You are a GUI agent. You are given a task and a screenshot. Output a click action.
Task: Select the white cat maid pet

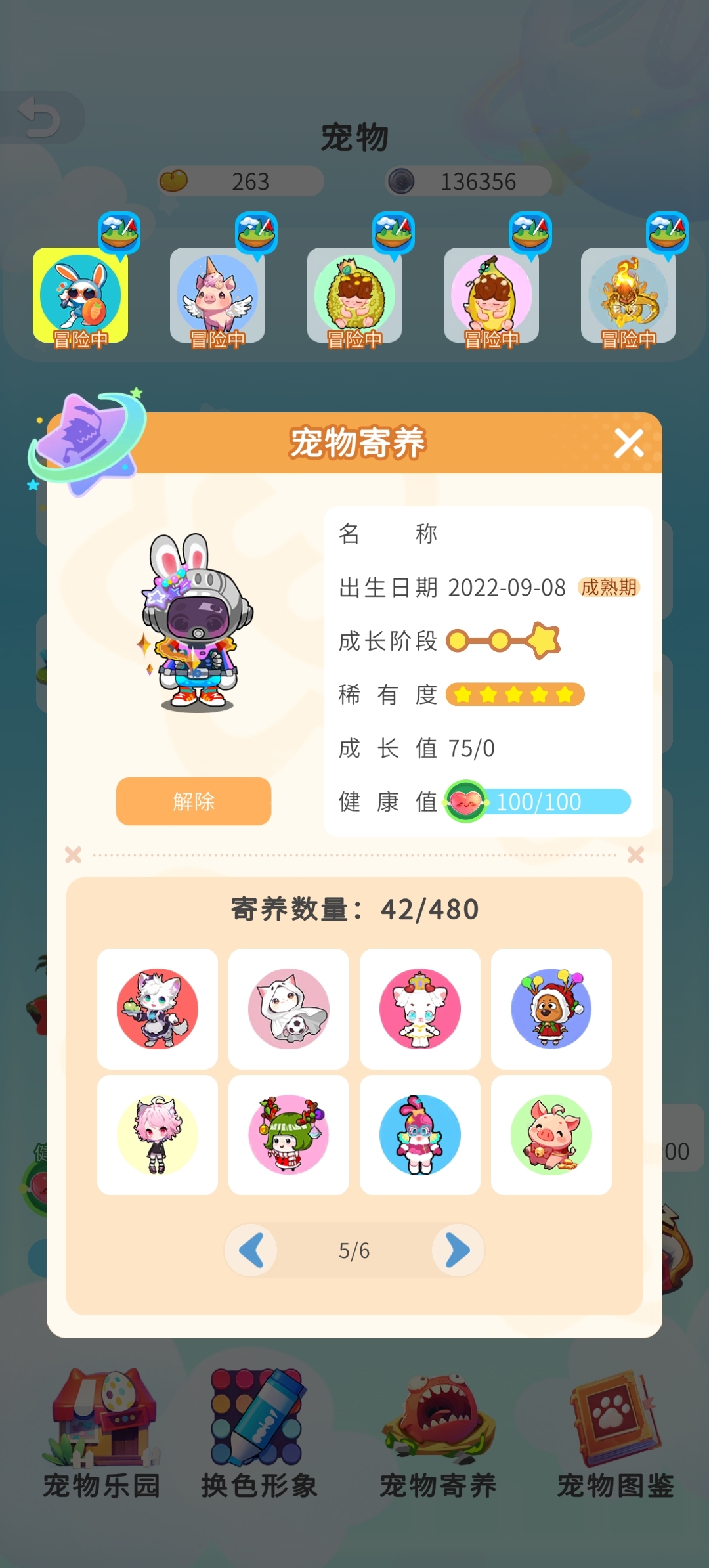[158, 1009]
